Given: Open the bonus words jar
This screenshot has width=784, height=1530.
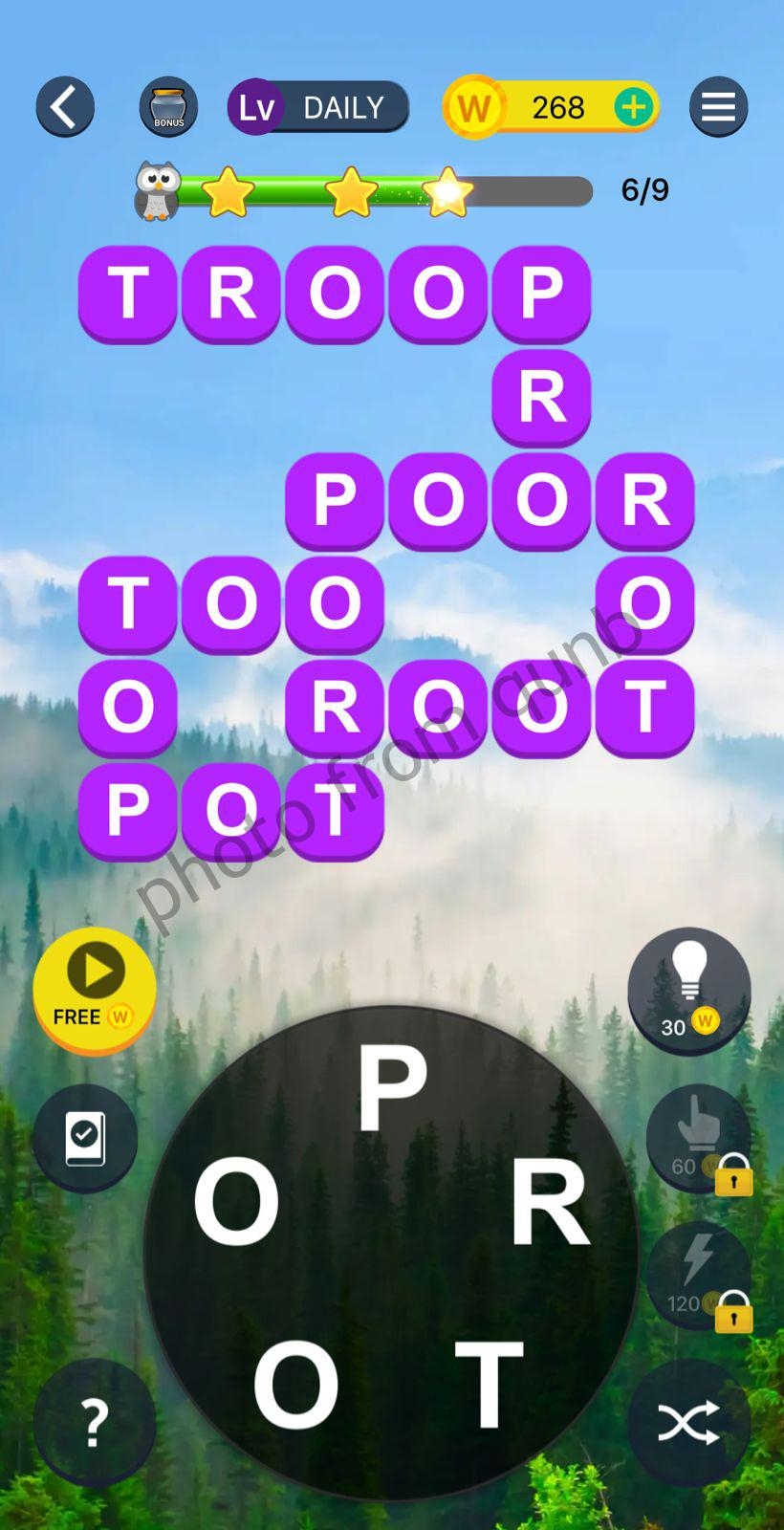Looking at the screenshot, I should [168, 107].
